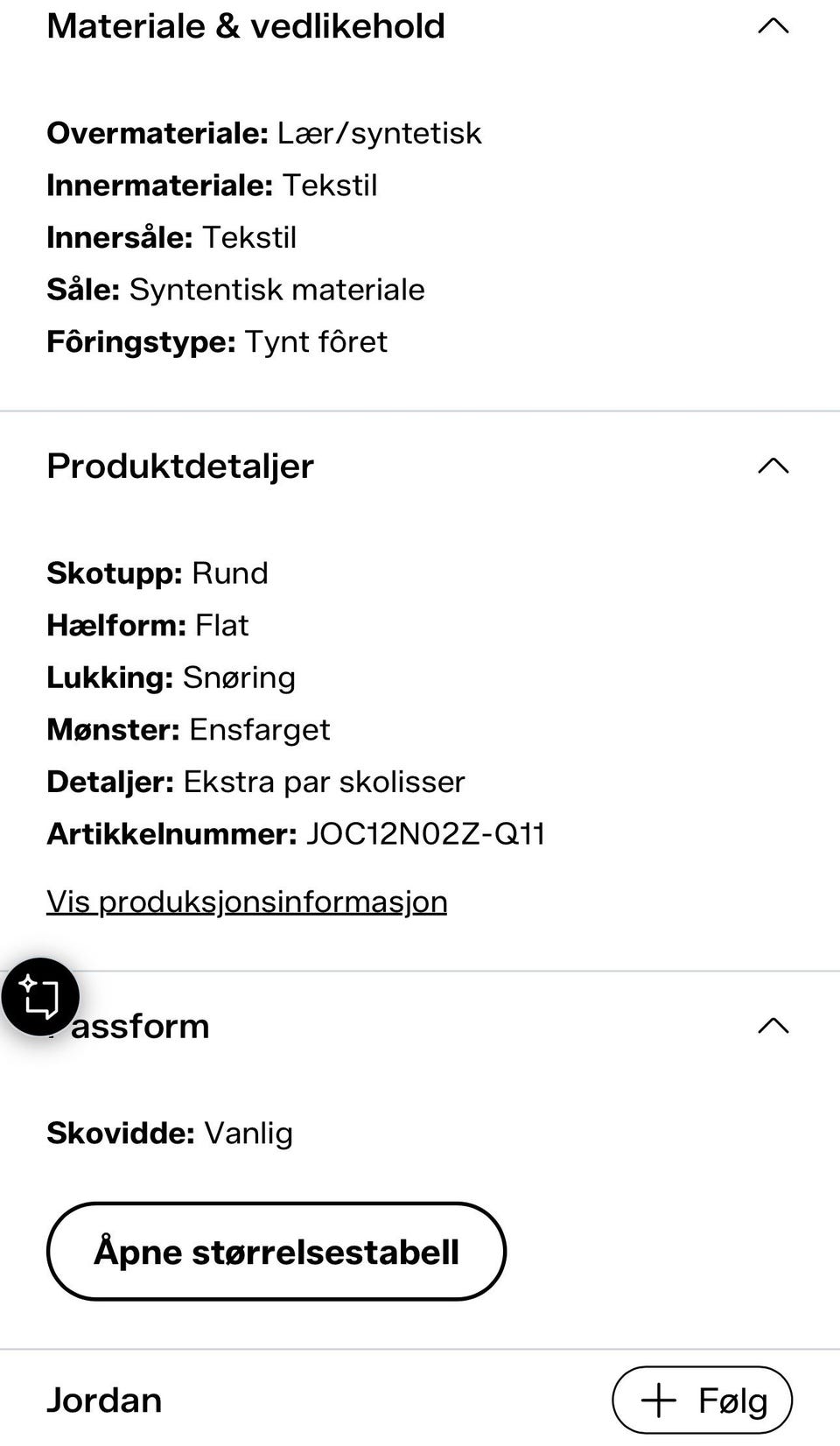
Task: Collapse the Materiale & vedlikehold section
Action: pos(773,26)
